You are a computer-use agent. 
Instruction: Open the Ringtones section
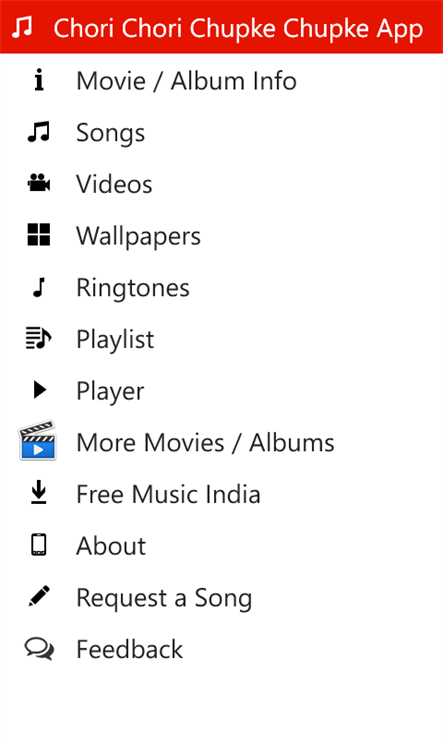click(221, 288)
